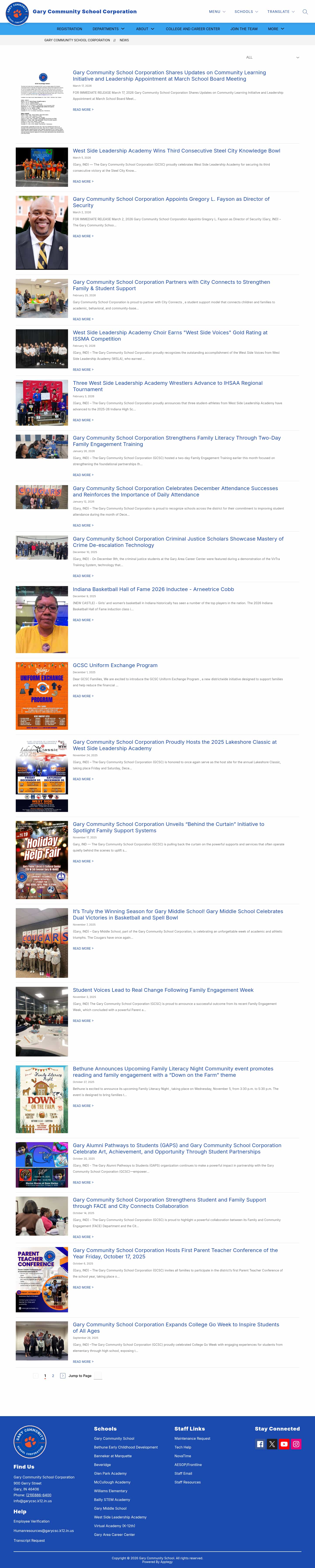Open the YouTube icon in footer

[x=284, y=1444]
